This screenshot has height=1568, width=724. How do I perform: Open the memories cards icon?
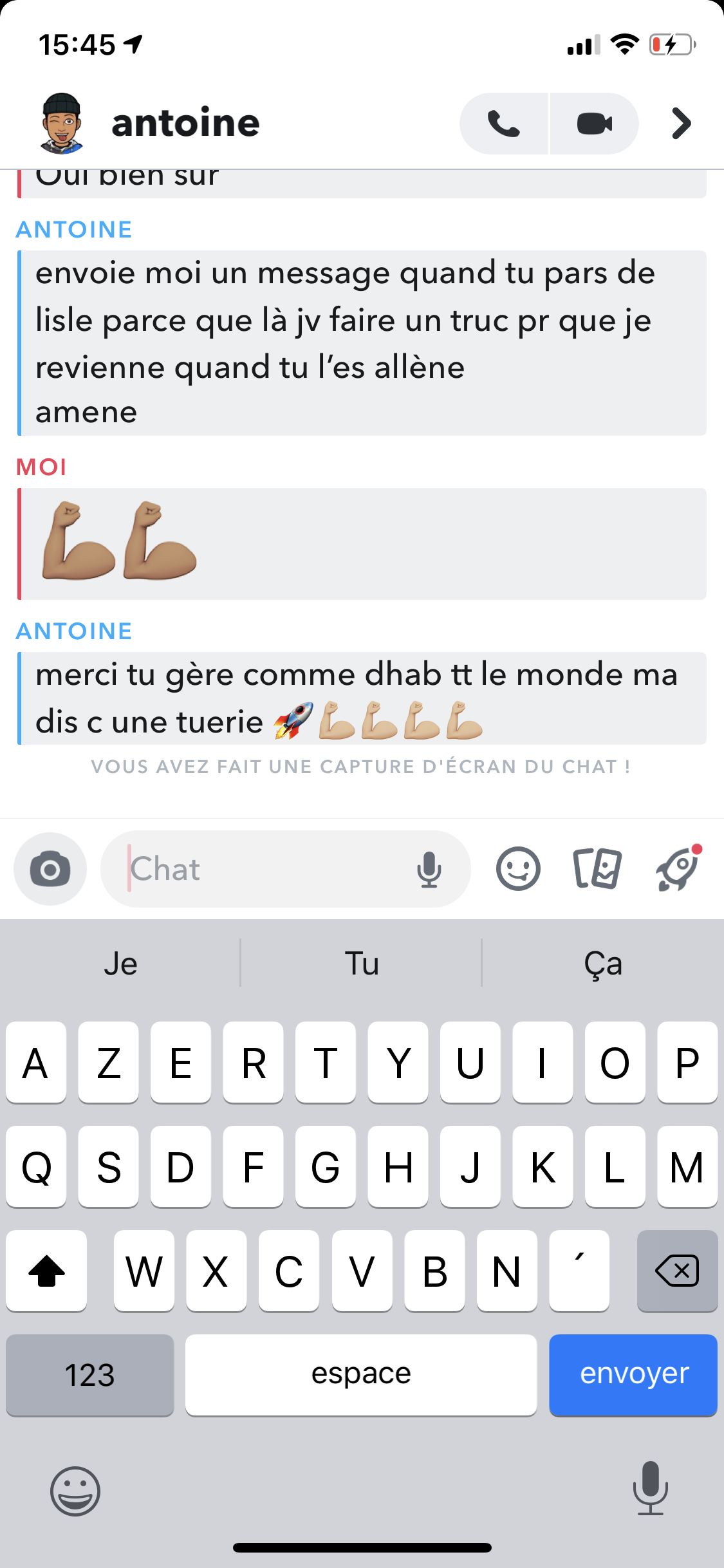(x=597, y=869)
